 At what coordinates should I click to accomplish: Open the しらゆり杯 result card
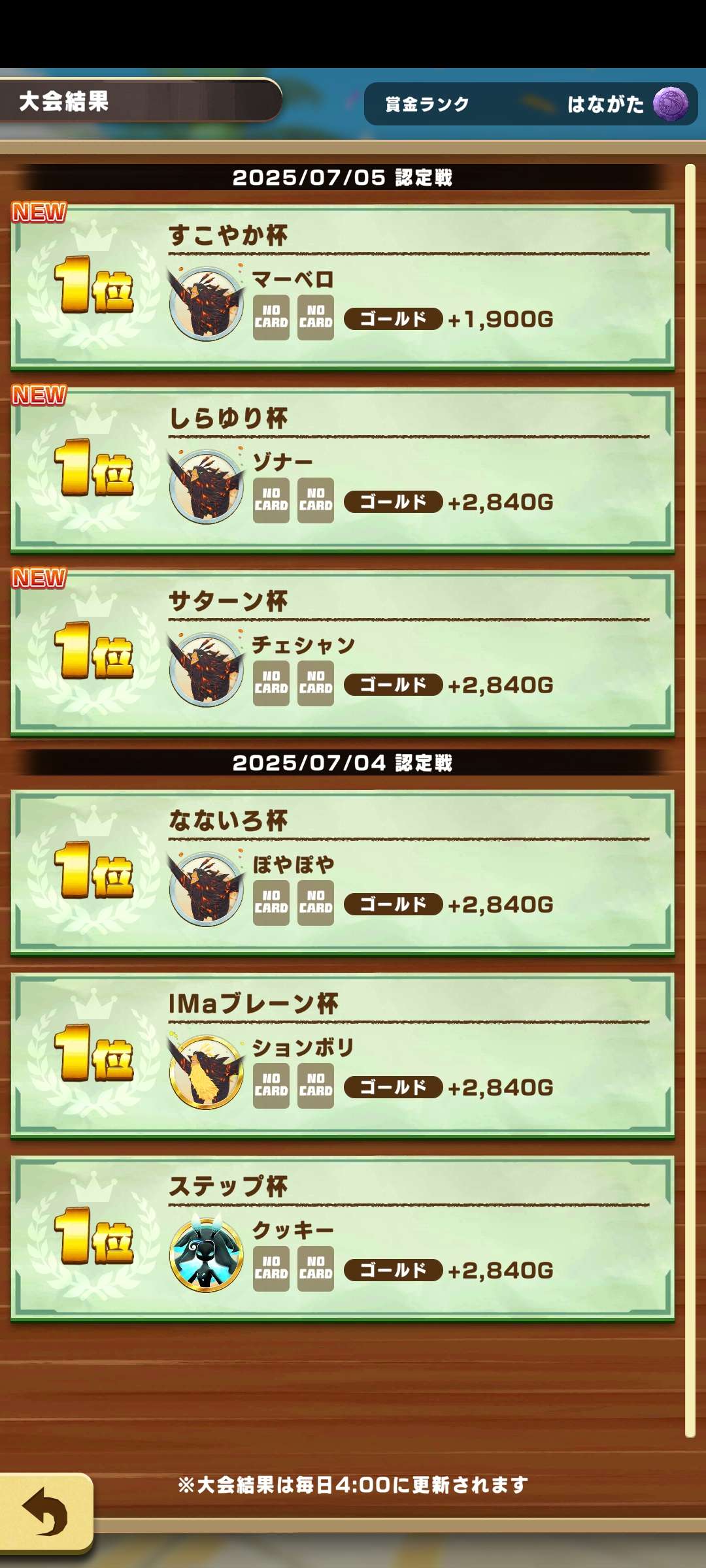[x=343, y=470]
